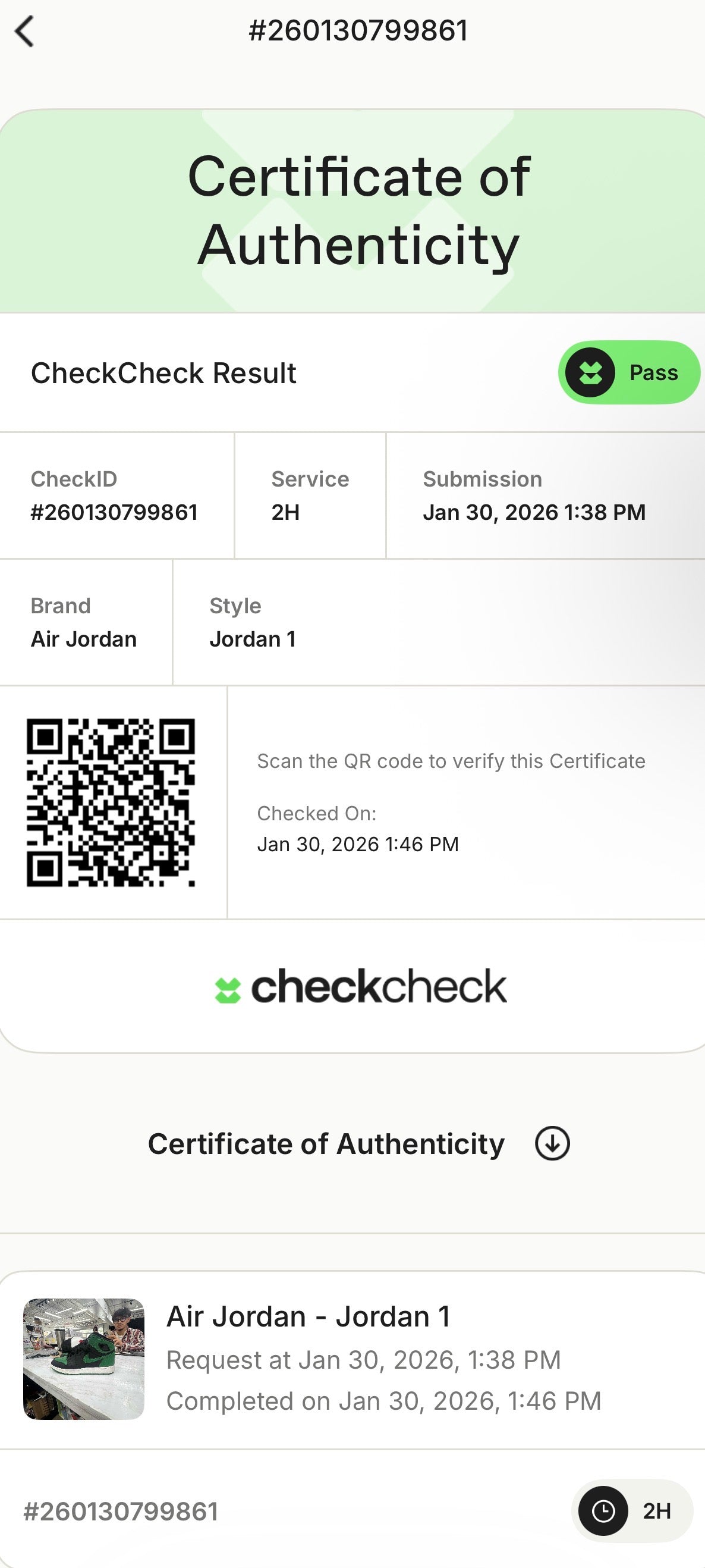Open the Air Jordan sneaker photo
Viewport: 705px width, 1568px height.
point(84,1359)
